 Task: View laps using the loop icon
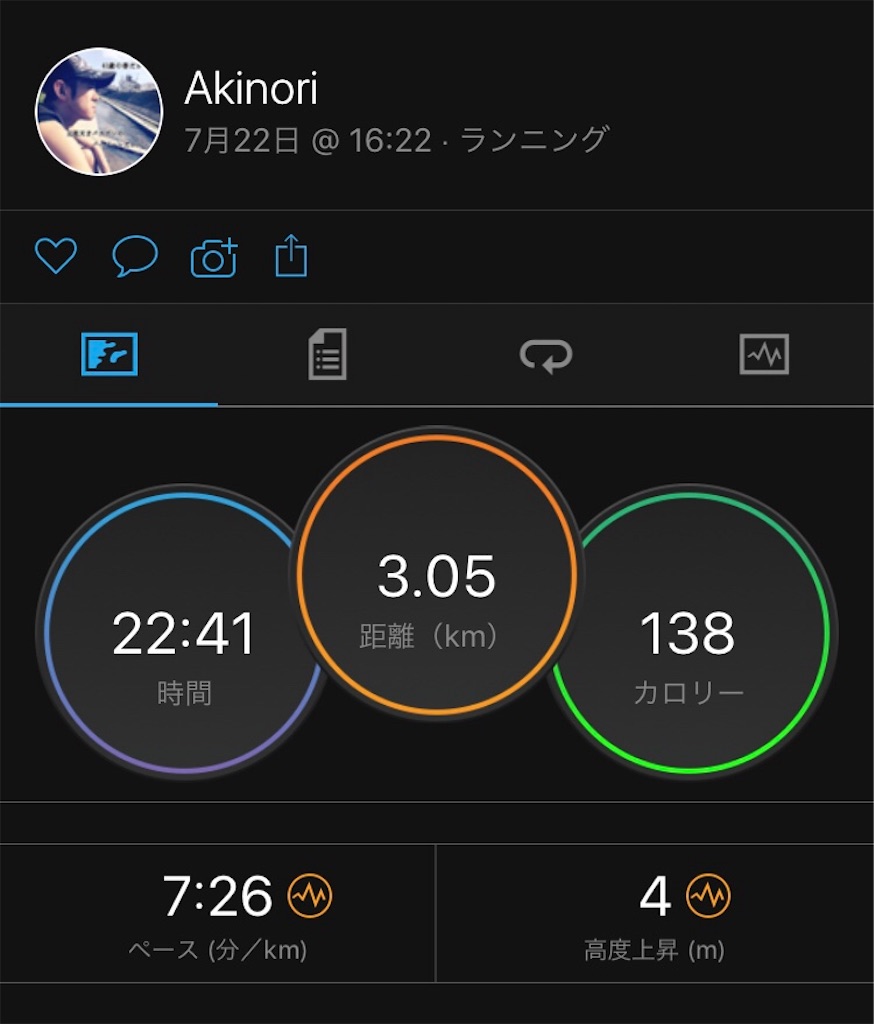546,356
